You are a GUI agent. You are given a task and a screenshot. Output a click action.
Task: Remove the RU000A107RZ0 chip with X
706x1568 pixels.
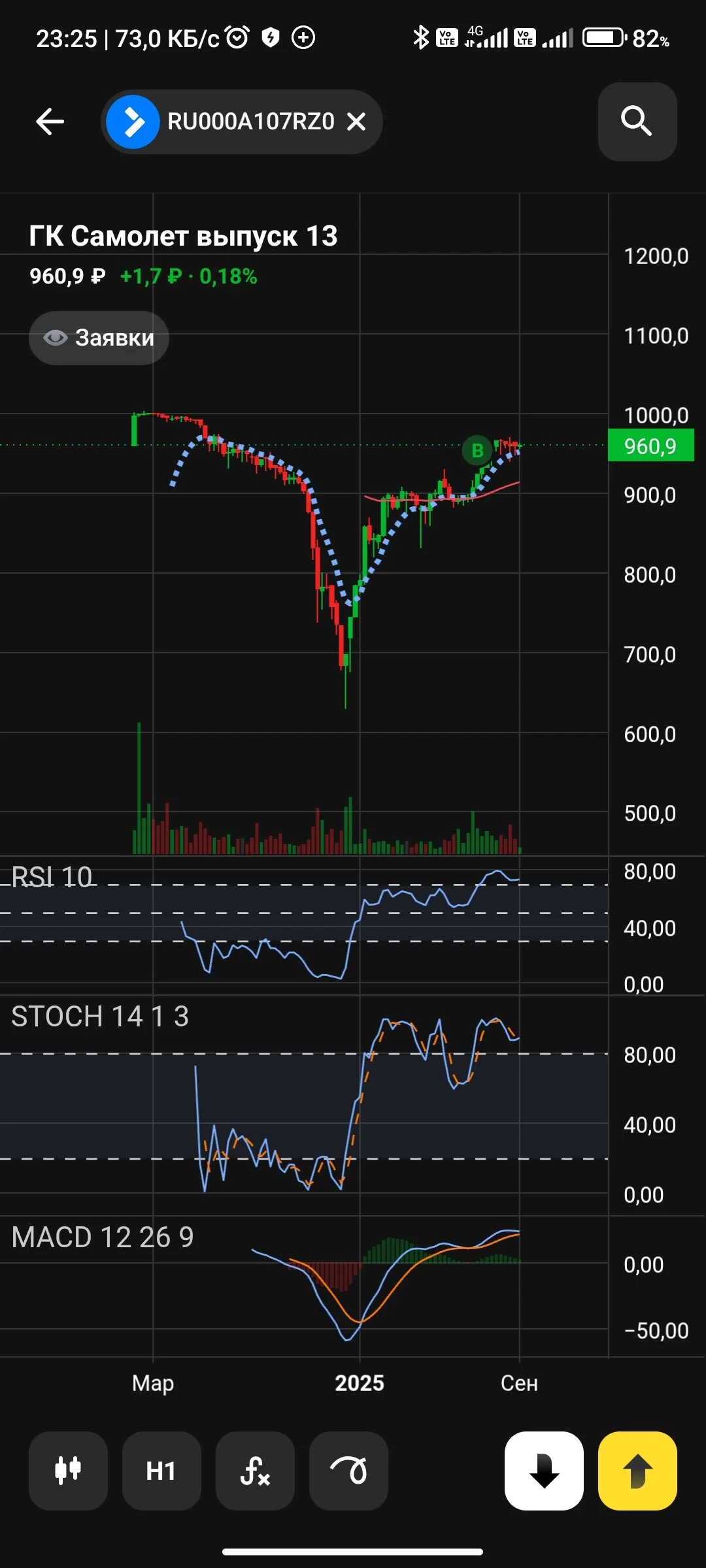click(356, 122)
